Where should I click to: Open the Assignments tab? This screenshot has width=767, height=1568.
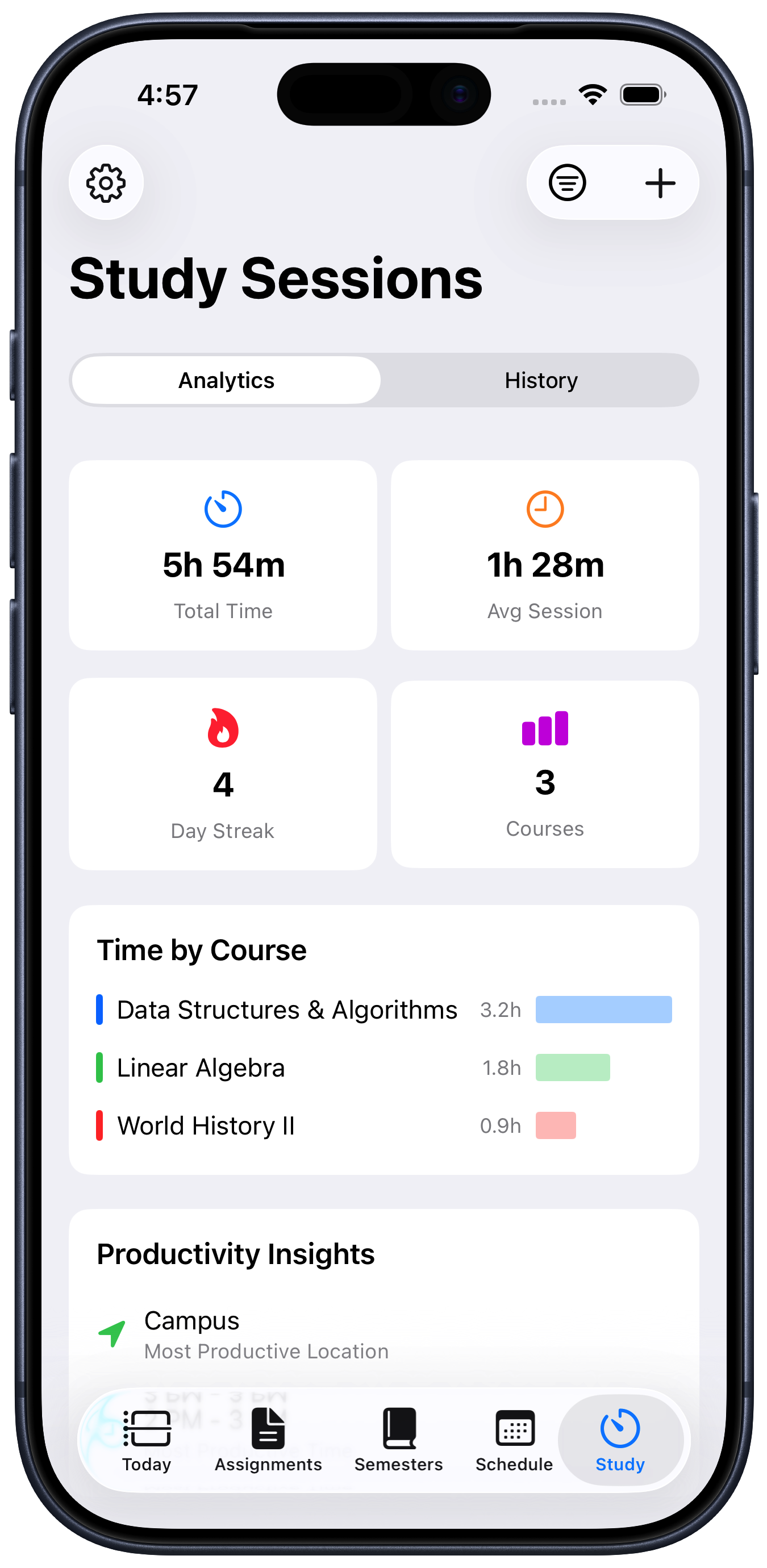(268, 1440)
